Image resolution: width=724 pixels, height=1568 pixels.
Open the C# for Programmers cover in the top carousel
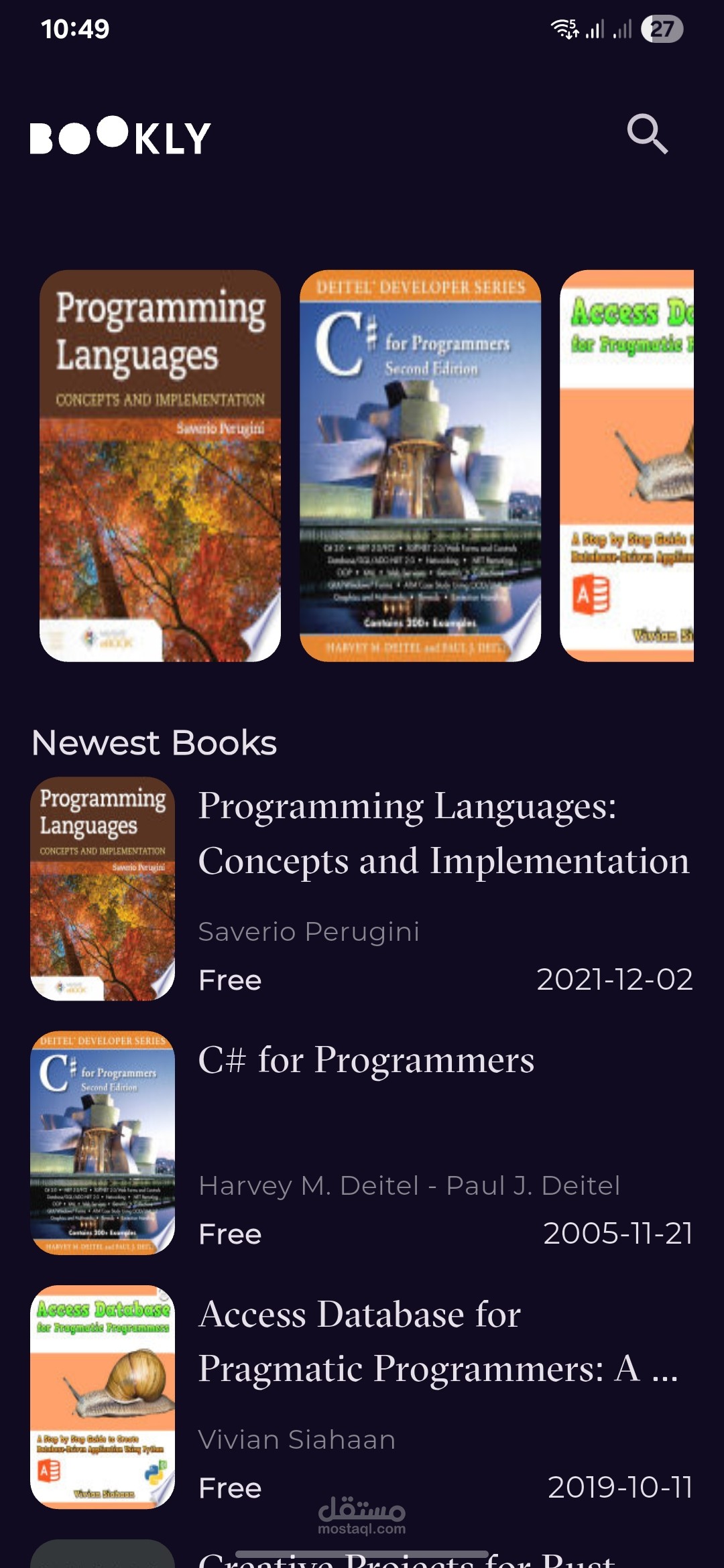[x=420, y=466]
